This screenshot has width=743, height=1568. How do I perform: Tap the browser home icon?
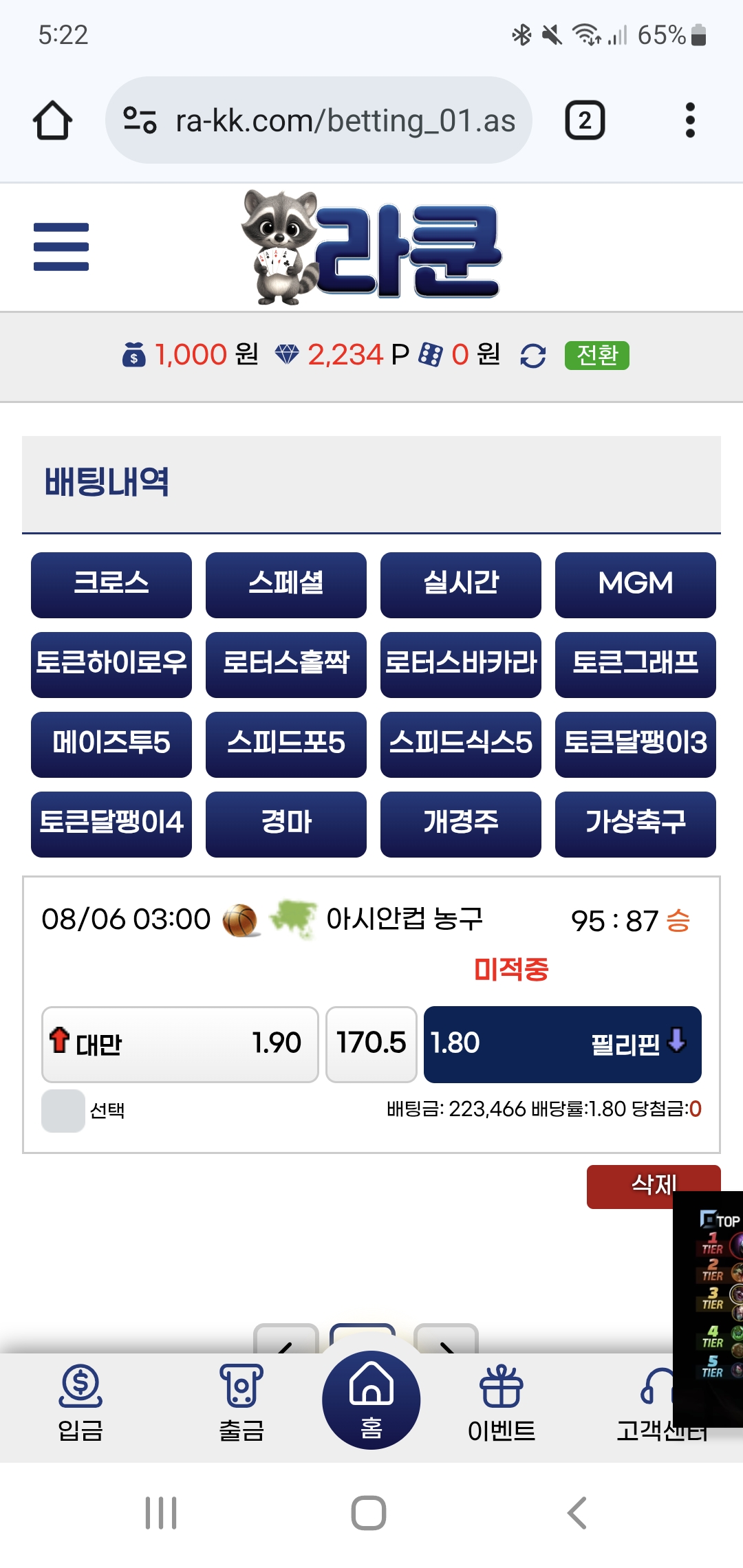pos(53,120)
